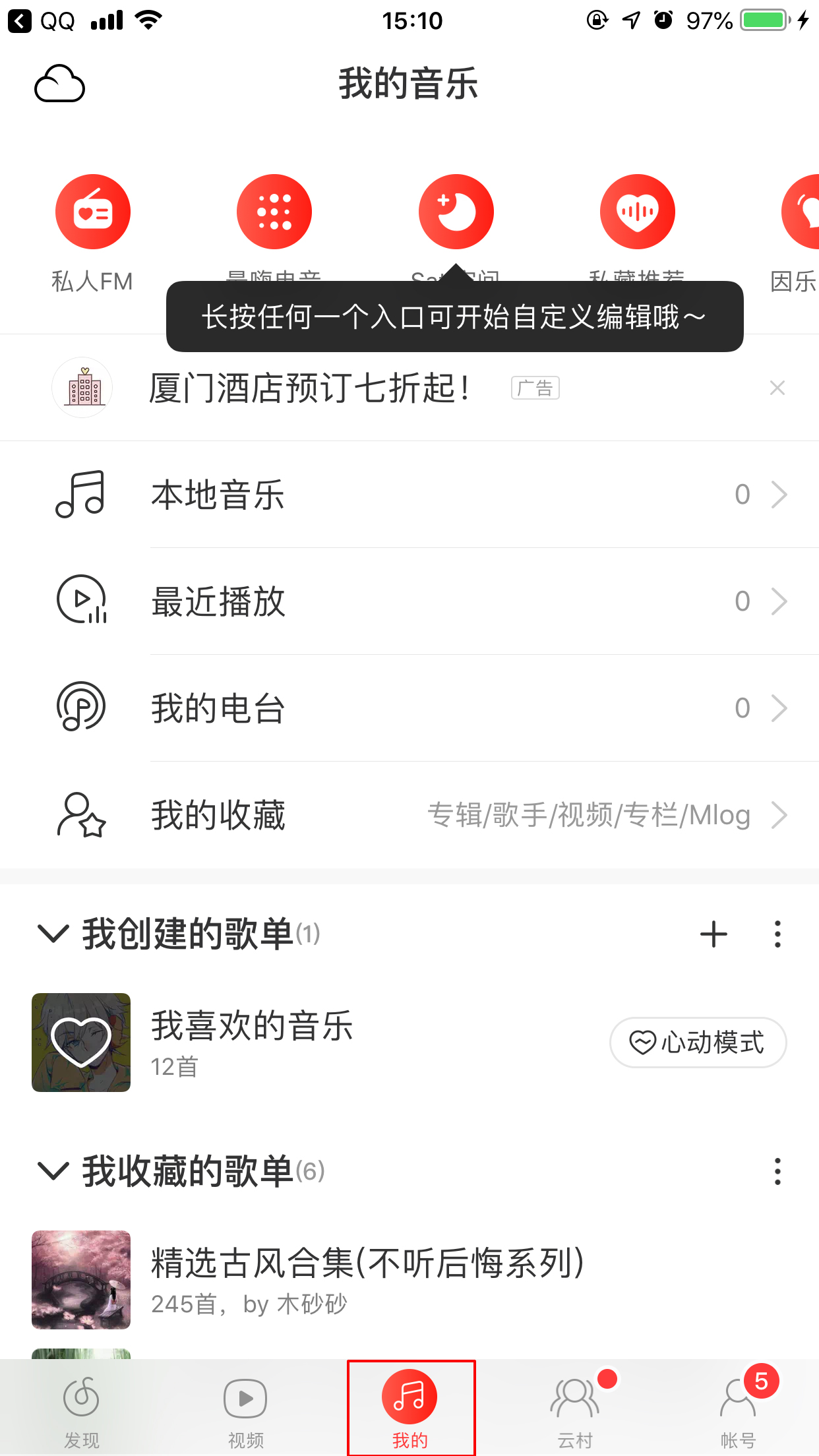The image size is (819, 1456).
Task: Open 私藏推荐 recommendations icon
Action: click(x=636, y=211)
